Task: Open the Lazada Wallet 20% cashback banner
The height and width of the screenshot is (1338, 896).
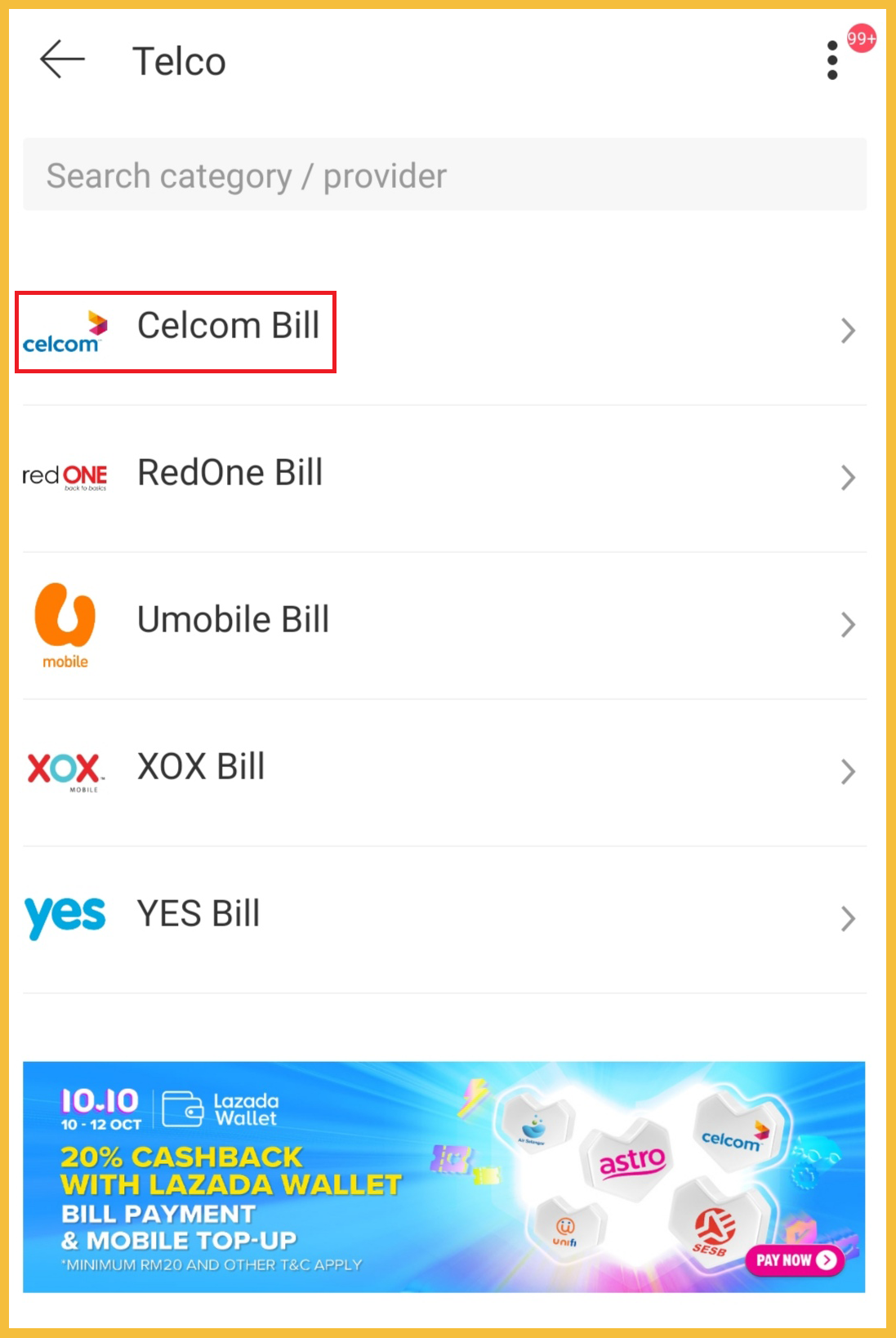Action: click(x=444, y=1176)
